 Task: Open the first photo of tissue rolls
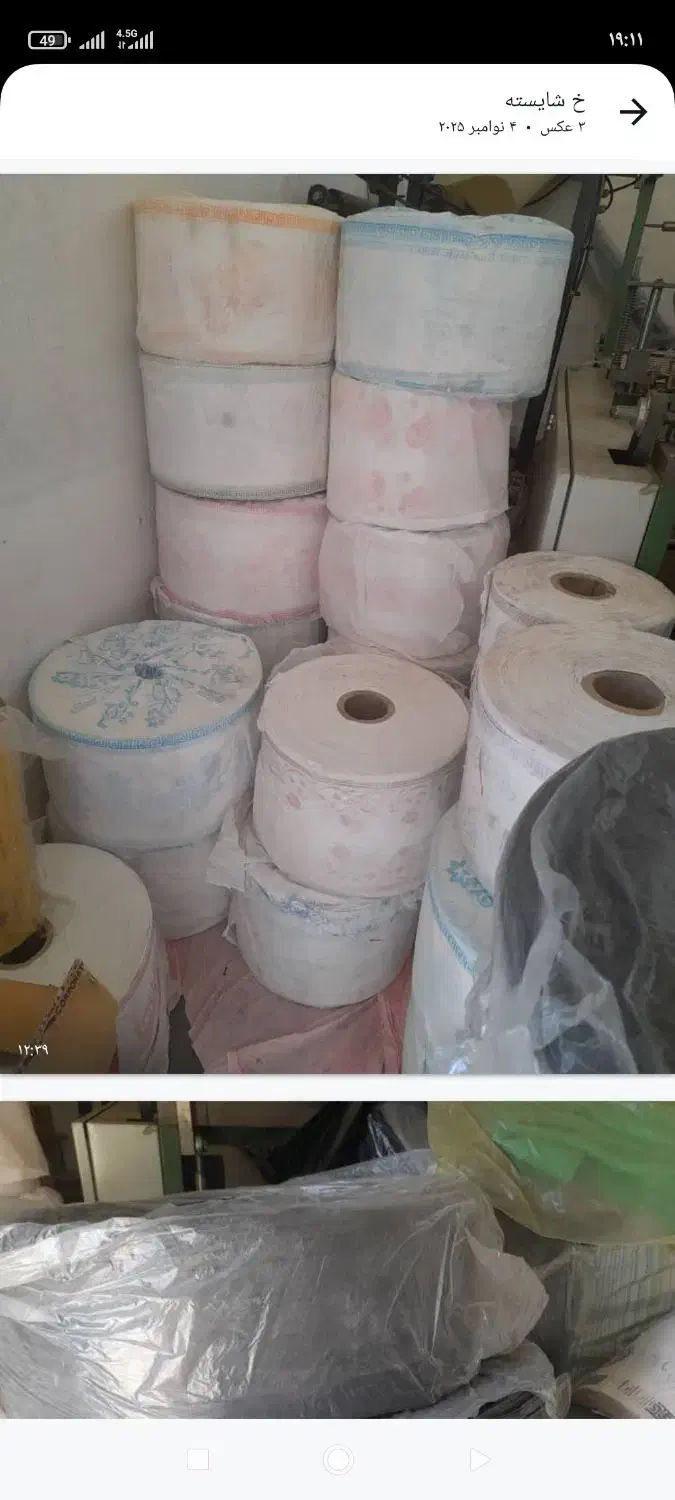pos(337,624)
